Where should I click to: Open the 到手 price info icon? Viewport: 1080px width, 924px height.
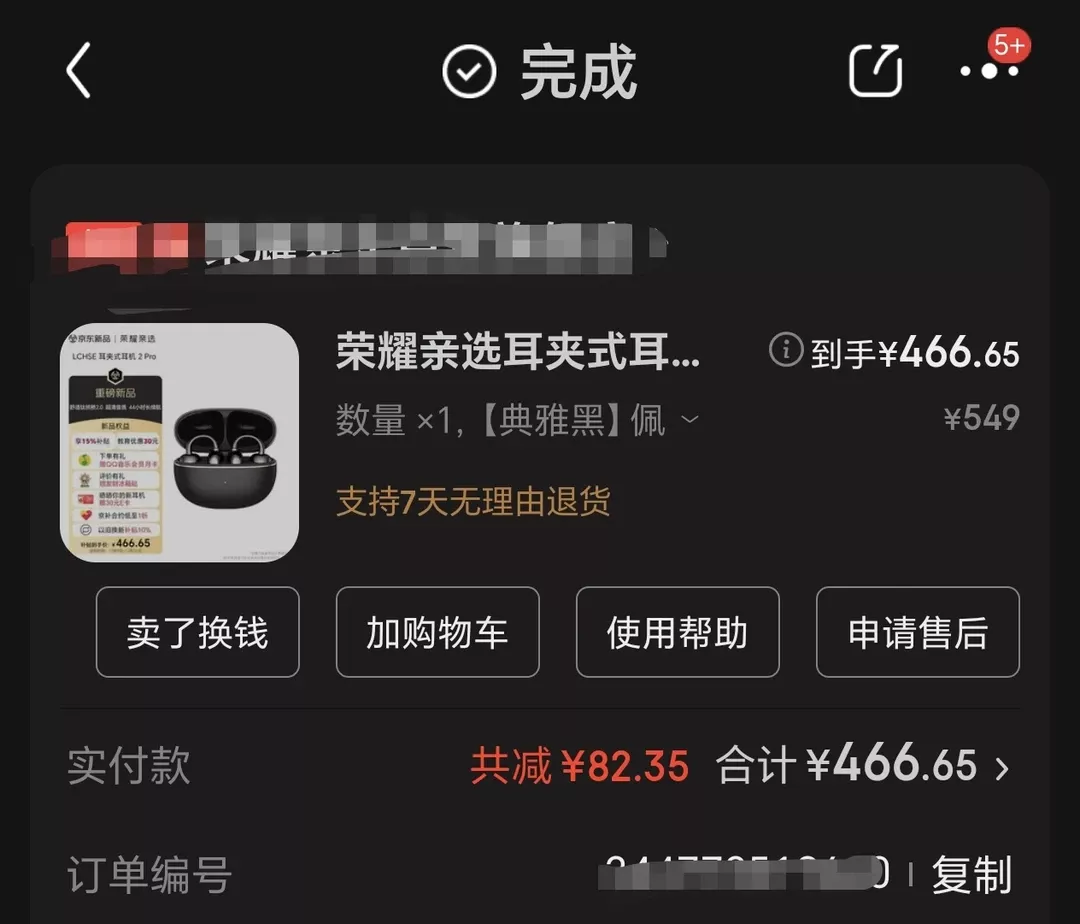tap(786, 350)
